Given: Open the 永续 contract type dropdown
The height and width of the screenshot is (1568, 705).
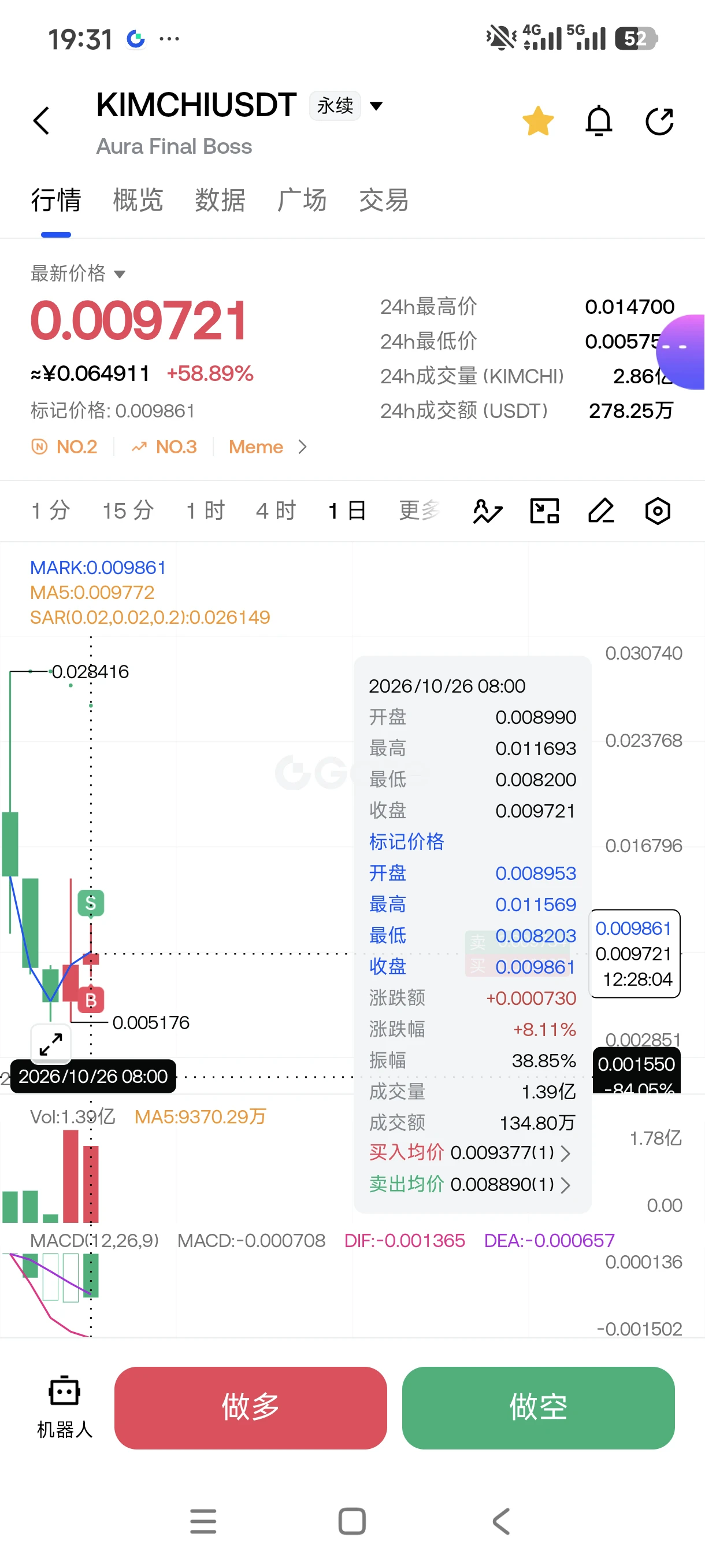Looking at the screenshot, I should [347, 106].
